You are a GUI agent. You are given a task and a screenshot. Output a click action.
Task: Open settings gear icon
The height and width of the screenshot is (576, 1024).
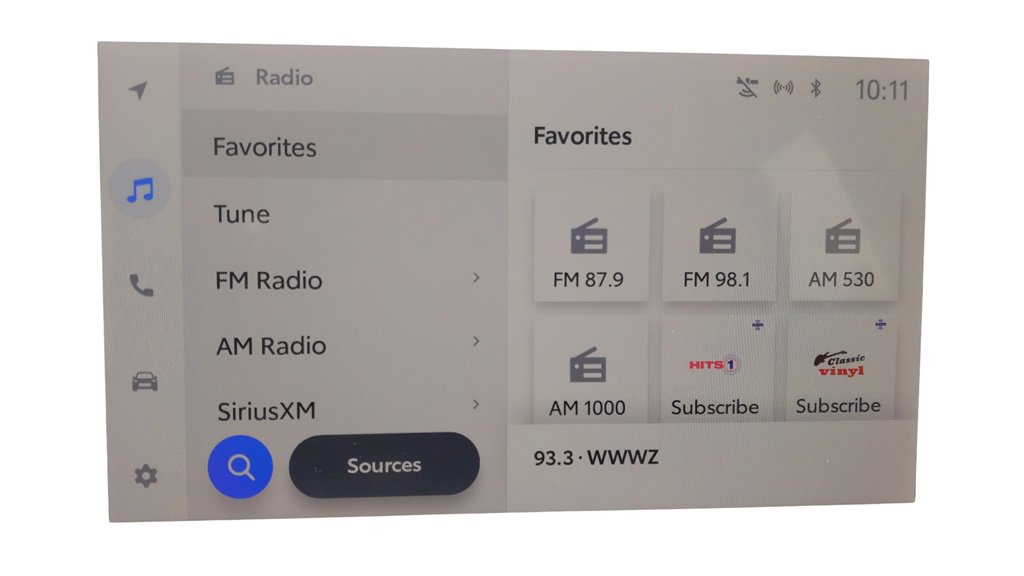(x=146, y=476)
